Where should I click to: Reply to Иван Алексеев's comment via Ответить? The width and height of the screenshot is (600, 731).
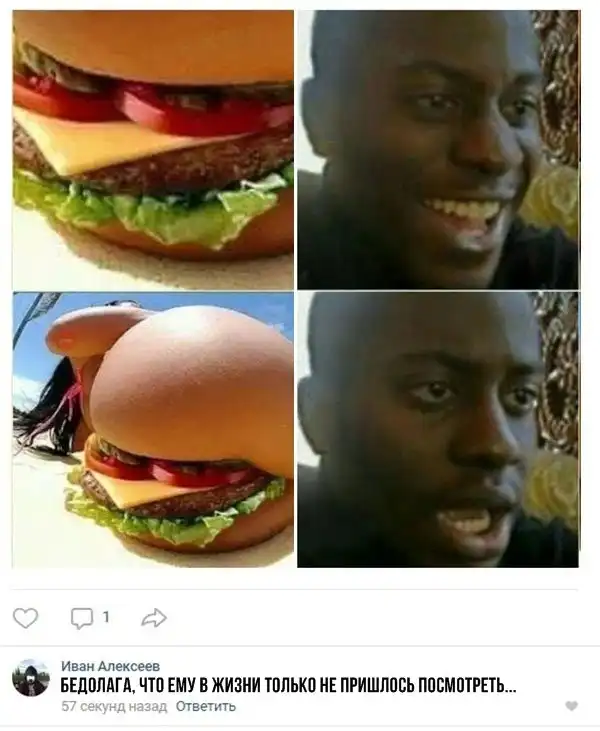tap(205, 706)
